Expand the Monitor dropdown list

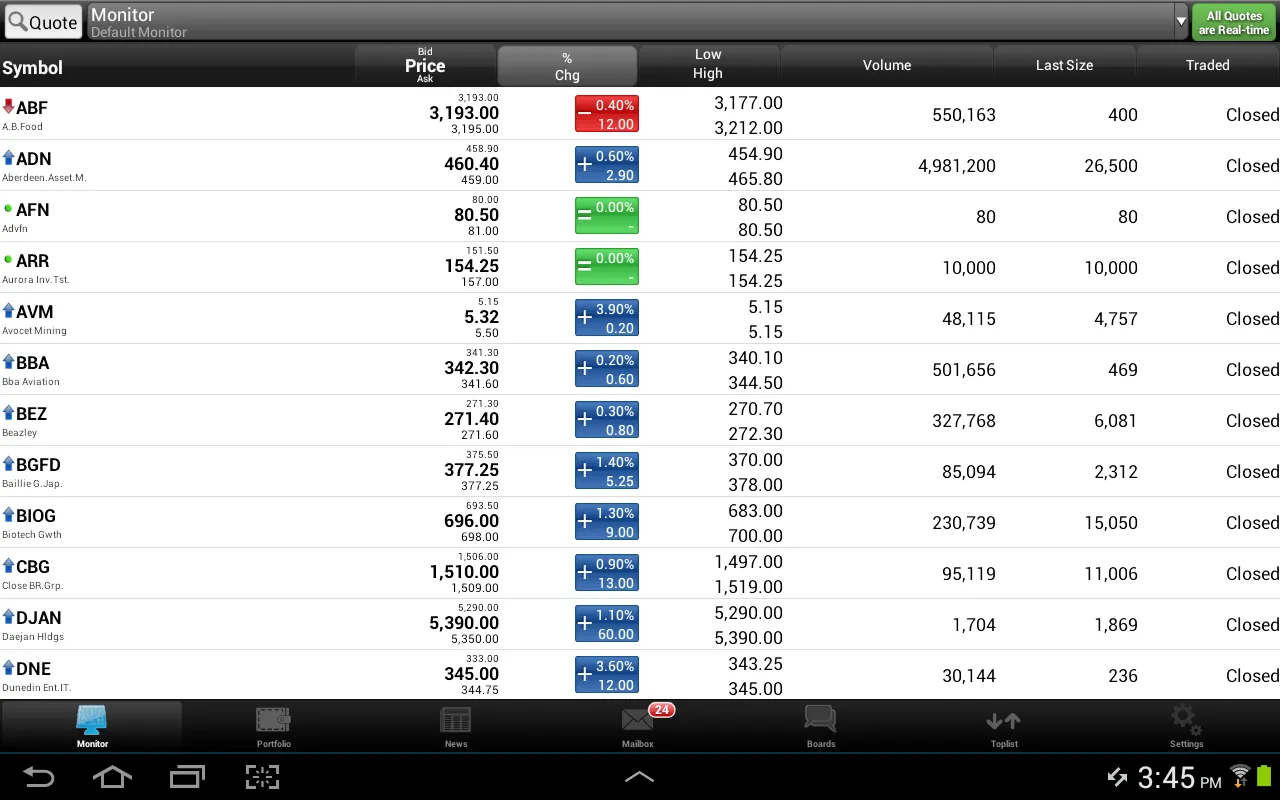[x=1181, y=21]
